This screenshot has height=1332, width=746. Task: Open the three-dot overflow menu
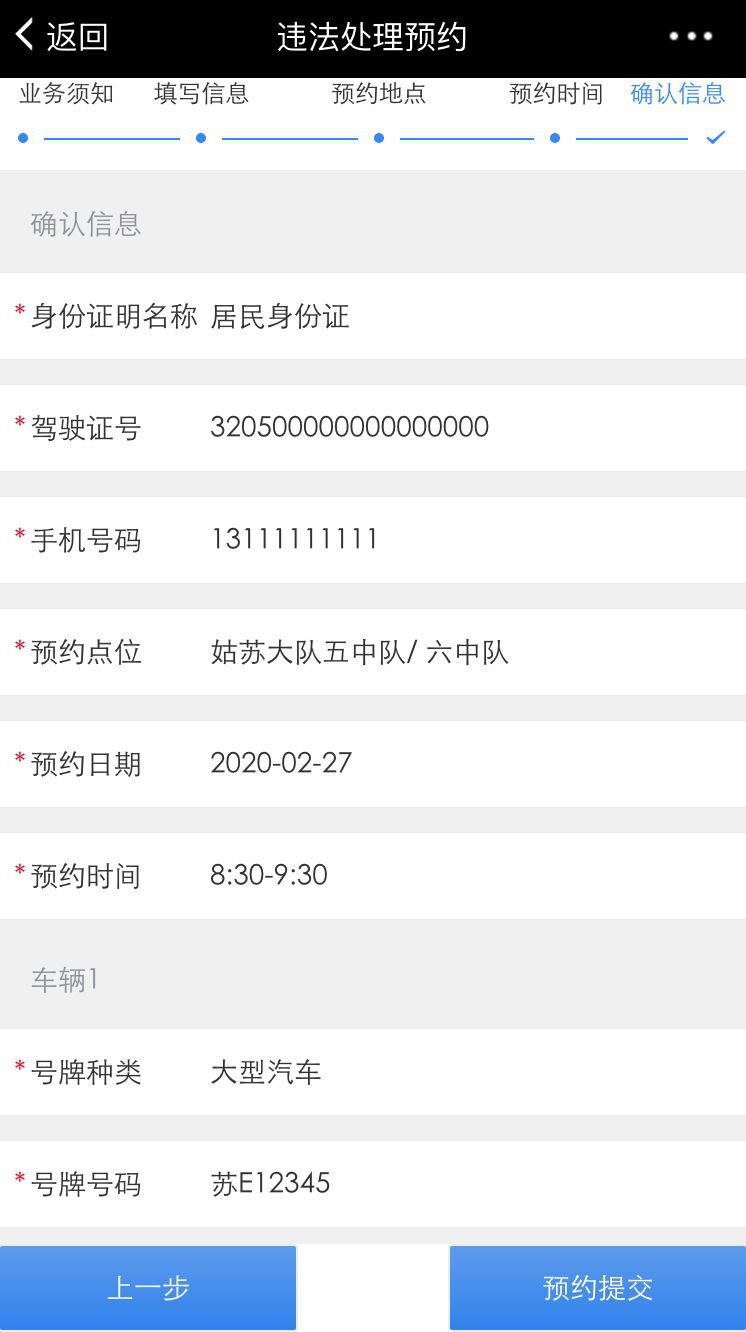click(690, 37)
